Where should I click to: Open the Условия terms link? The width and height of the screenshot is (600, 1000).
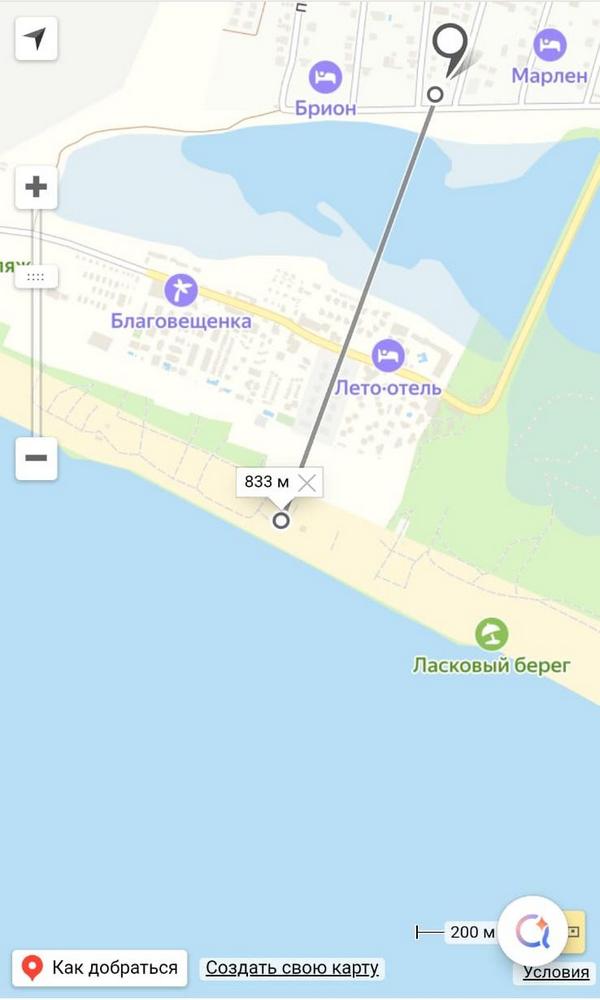coord(556,973)
